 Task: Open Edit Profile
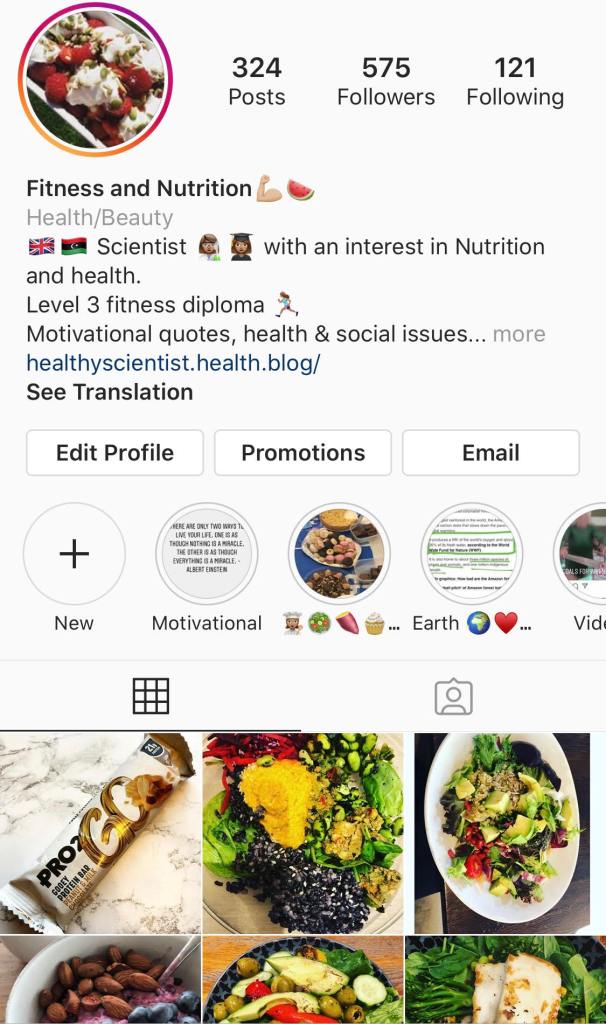coord(115,453)
